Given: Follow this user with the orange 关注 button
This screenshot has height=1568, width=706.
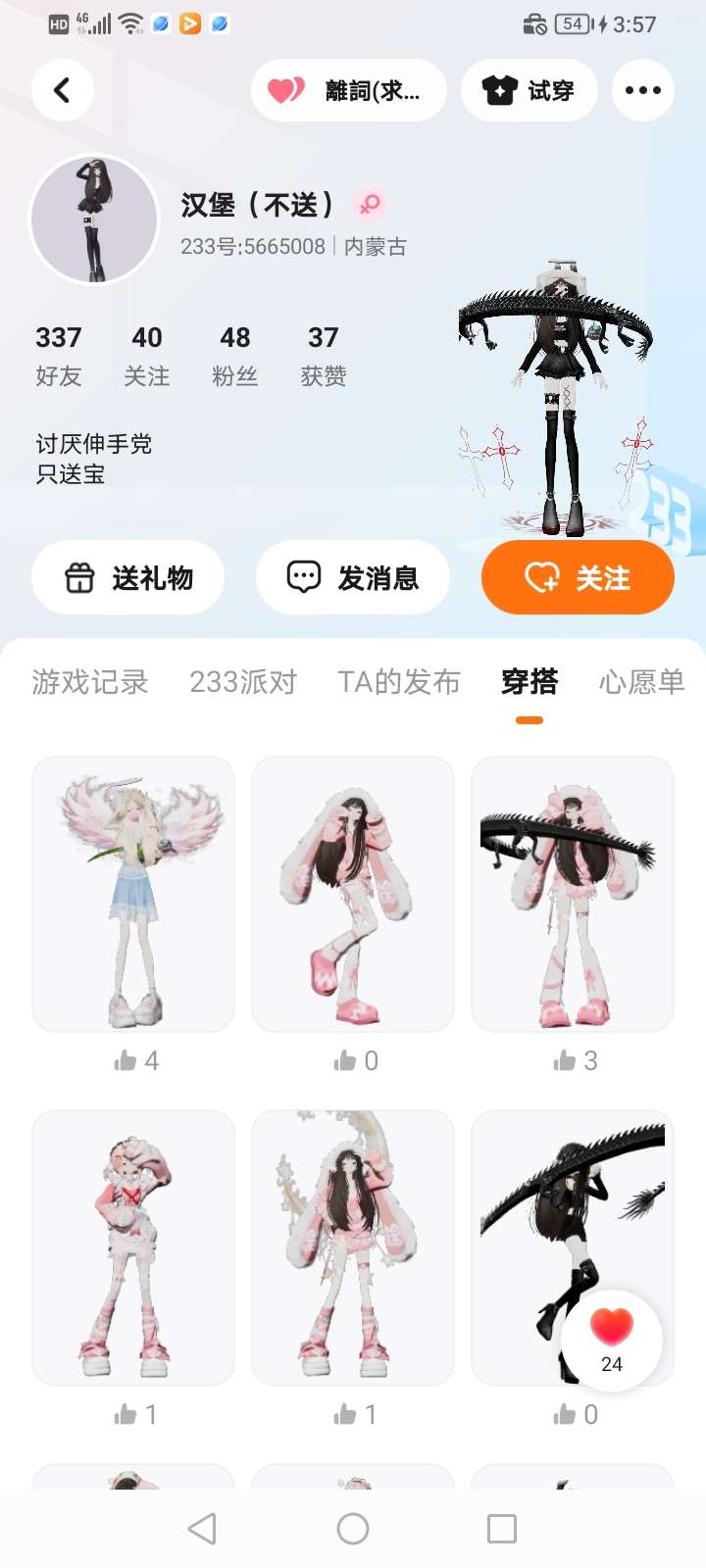Looking at the screenshot, I should click(578, 577).
